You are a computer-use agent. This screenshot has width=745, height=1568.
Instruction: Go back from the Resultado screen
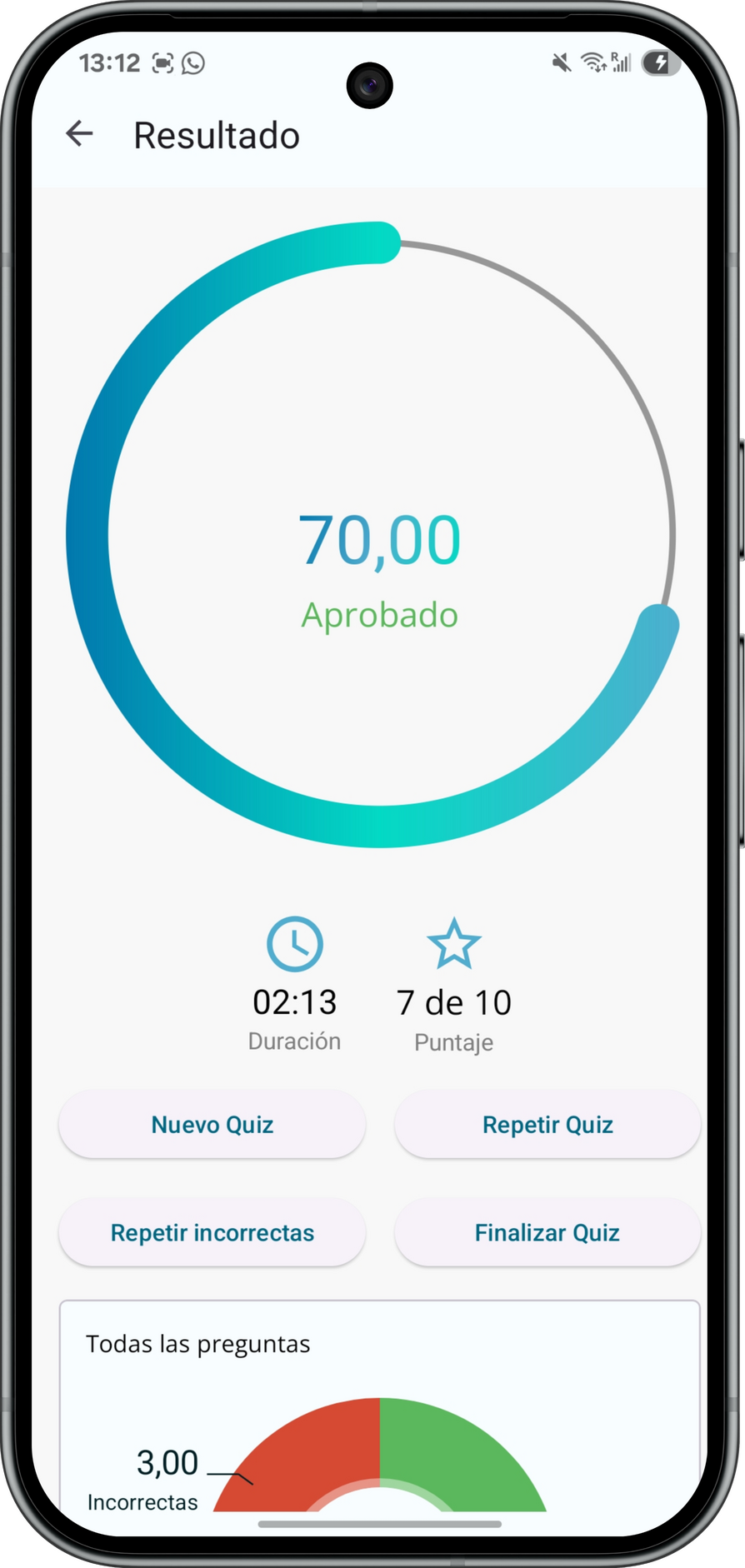(x=79, y=134)
